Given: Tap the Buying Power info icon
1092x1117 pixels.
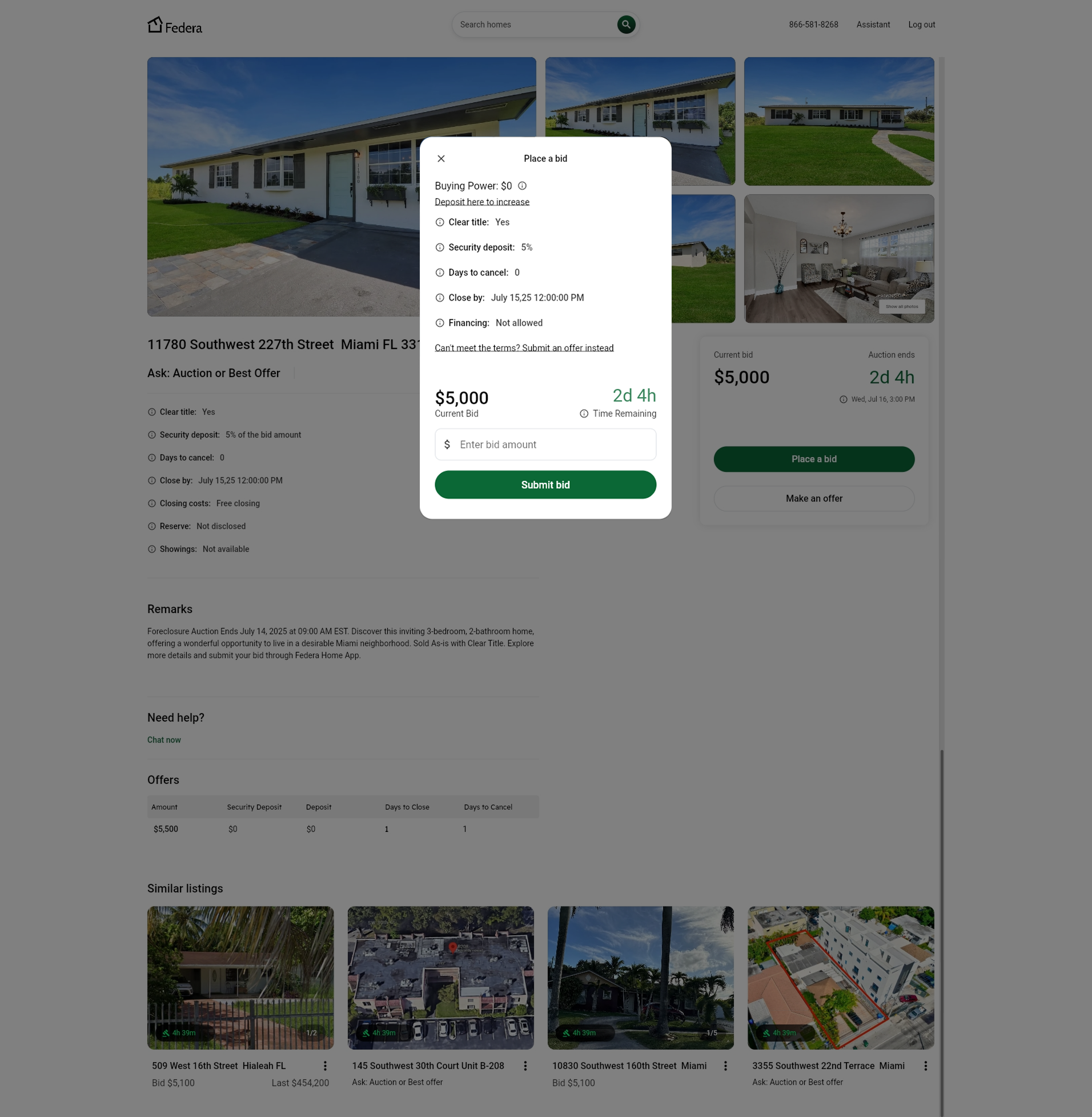Looking at the screenshot, I should 522,186.
